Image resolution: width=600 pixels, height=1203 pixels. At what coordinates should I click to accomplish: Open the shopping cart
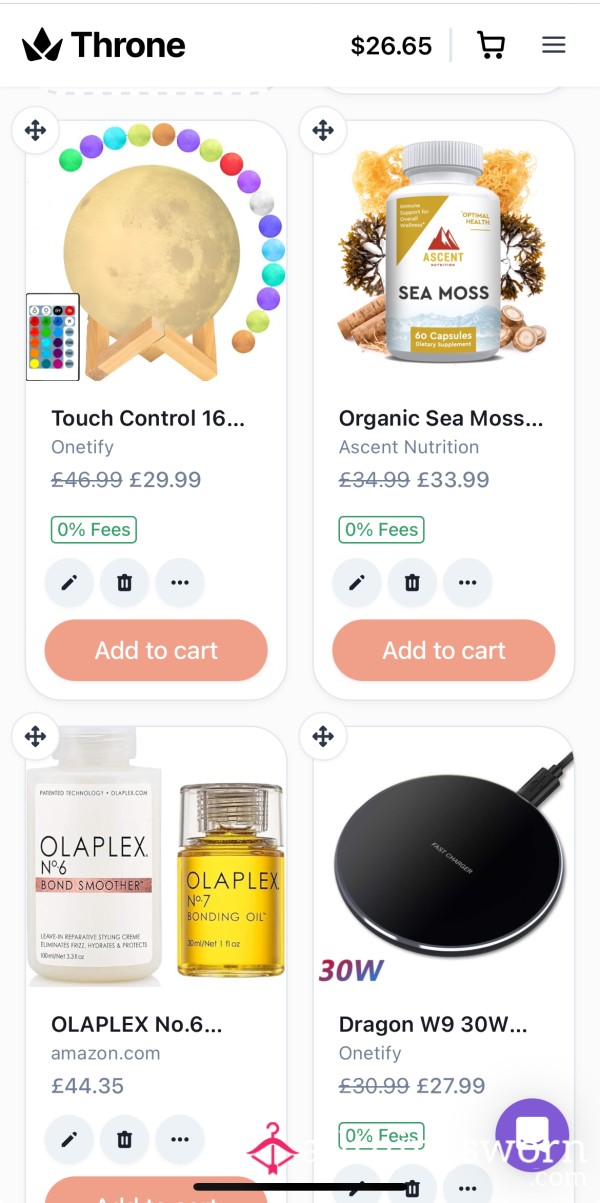(x=491, y=45)
